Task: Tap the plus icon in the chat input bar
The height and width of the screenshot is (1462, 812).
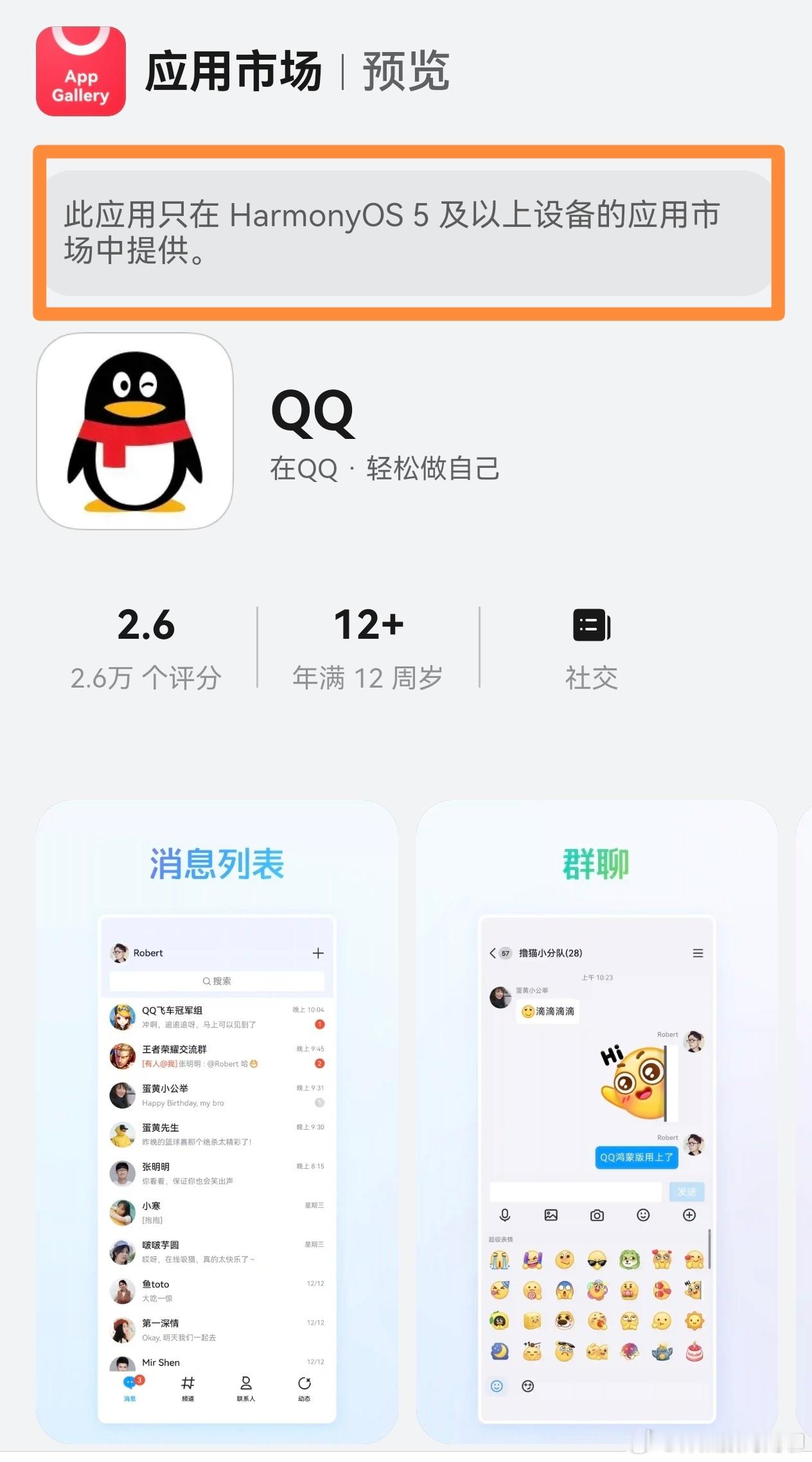Action: click(689, 1215)
